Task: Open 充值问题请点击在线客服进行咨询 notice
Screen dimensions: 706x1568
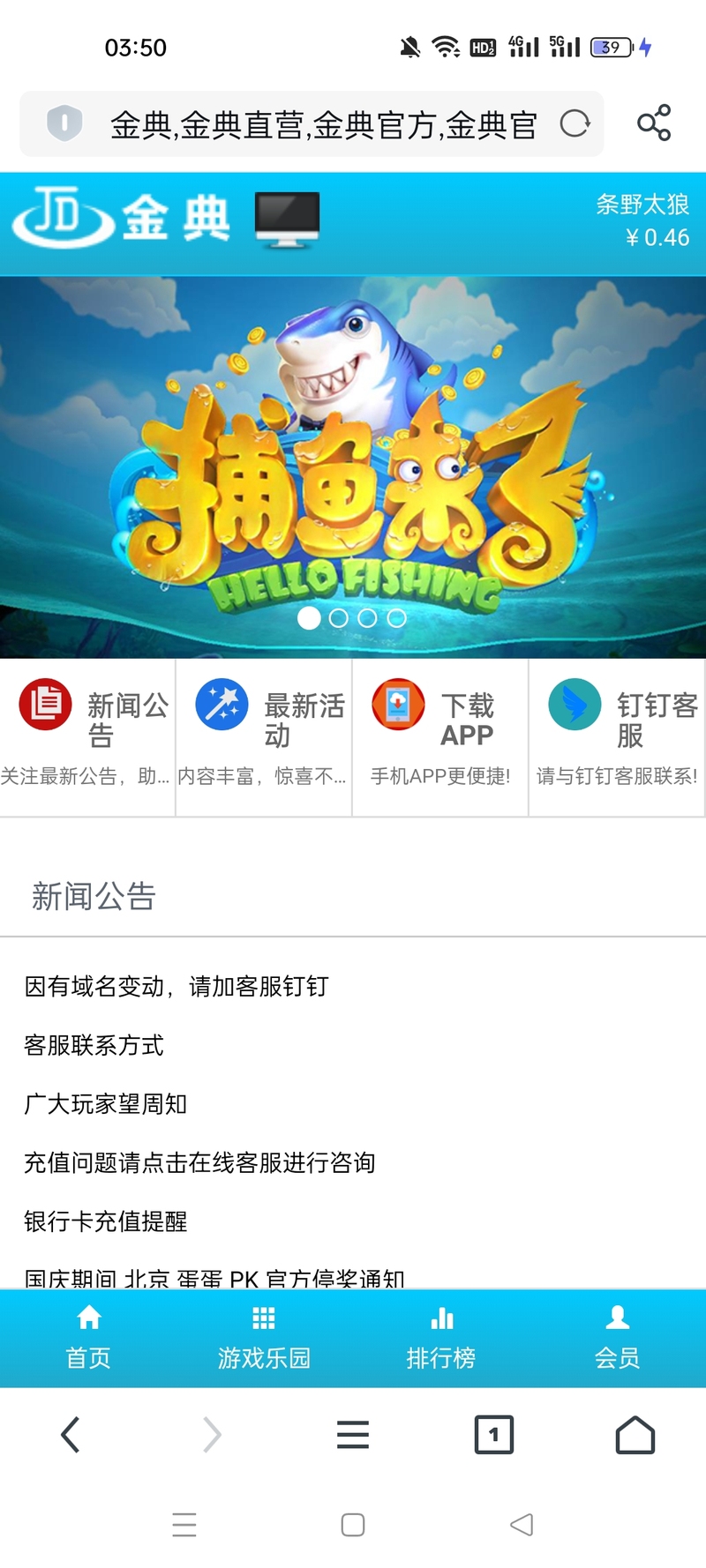Action: tap(199, 1162)
